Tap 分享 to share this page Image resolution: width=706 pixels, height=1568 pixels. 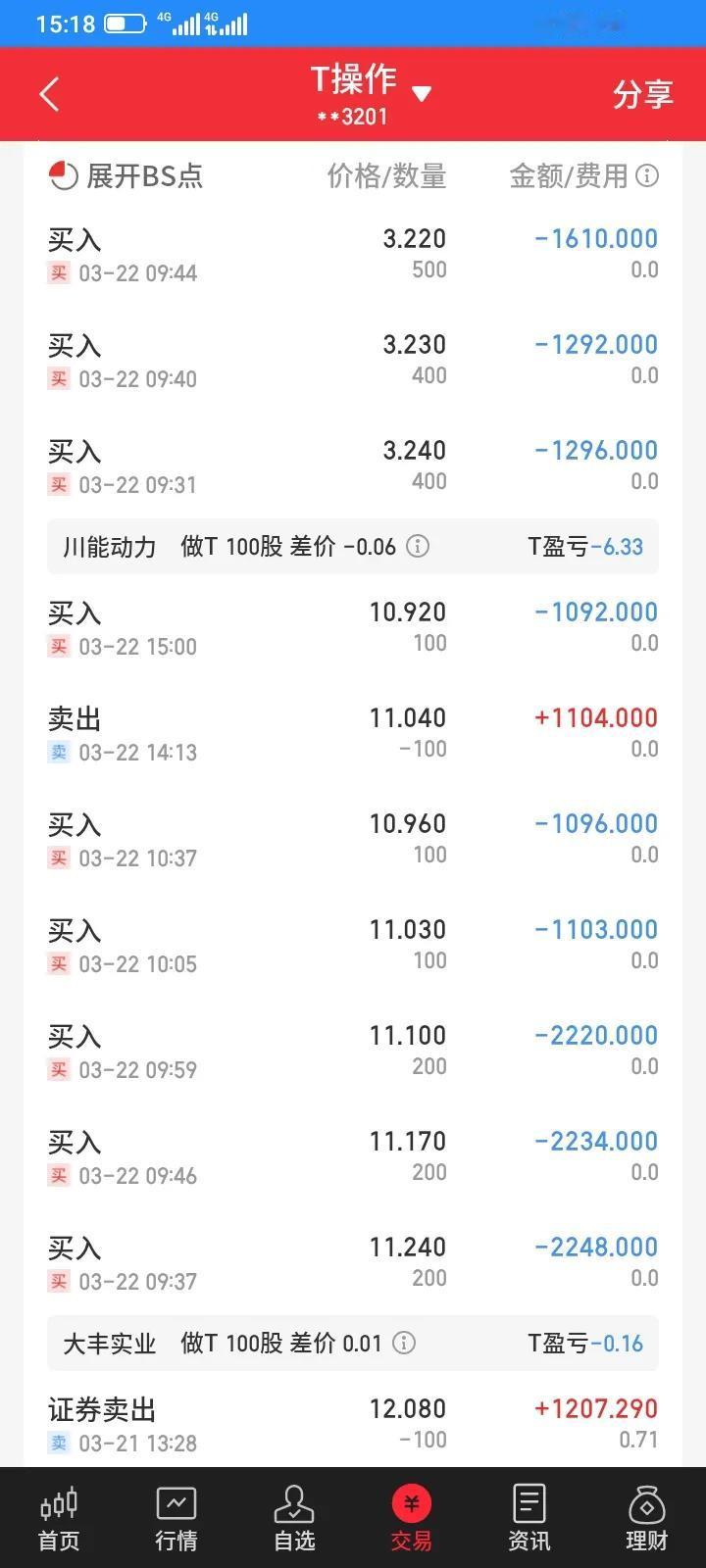click(642, 94)
